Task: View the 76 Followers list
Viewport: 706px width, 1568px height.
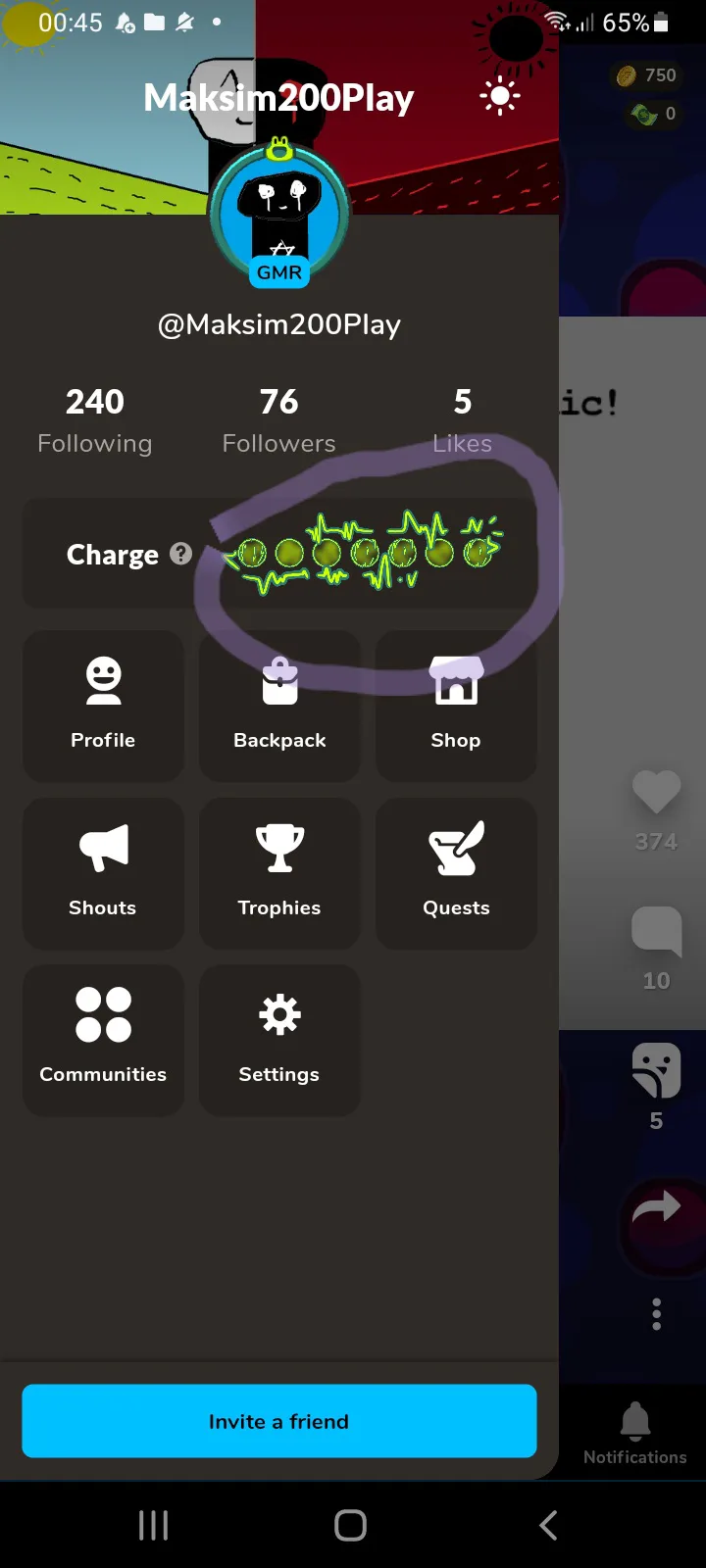Action: (279, 420)
